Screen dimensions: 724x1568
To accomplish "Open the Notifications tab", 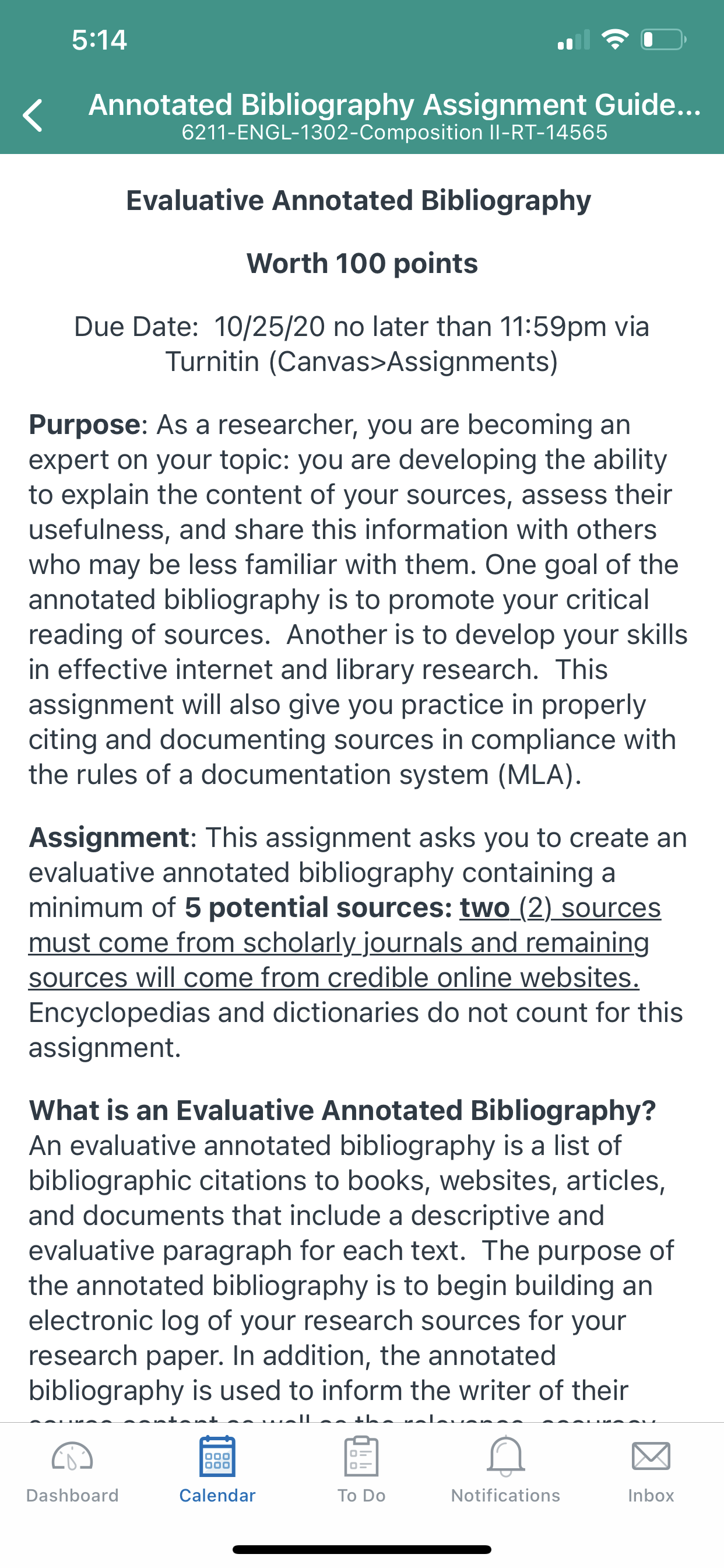I will pyautogui.click(x=505, y=1471).
